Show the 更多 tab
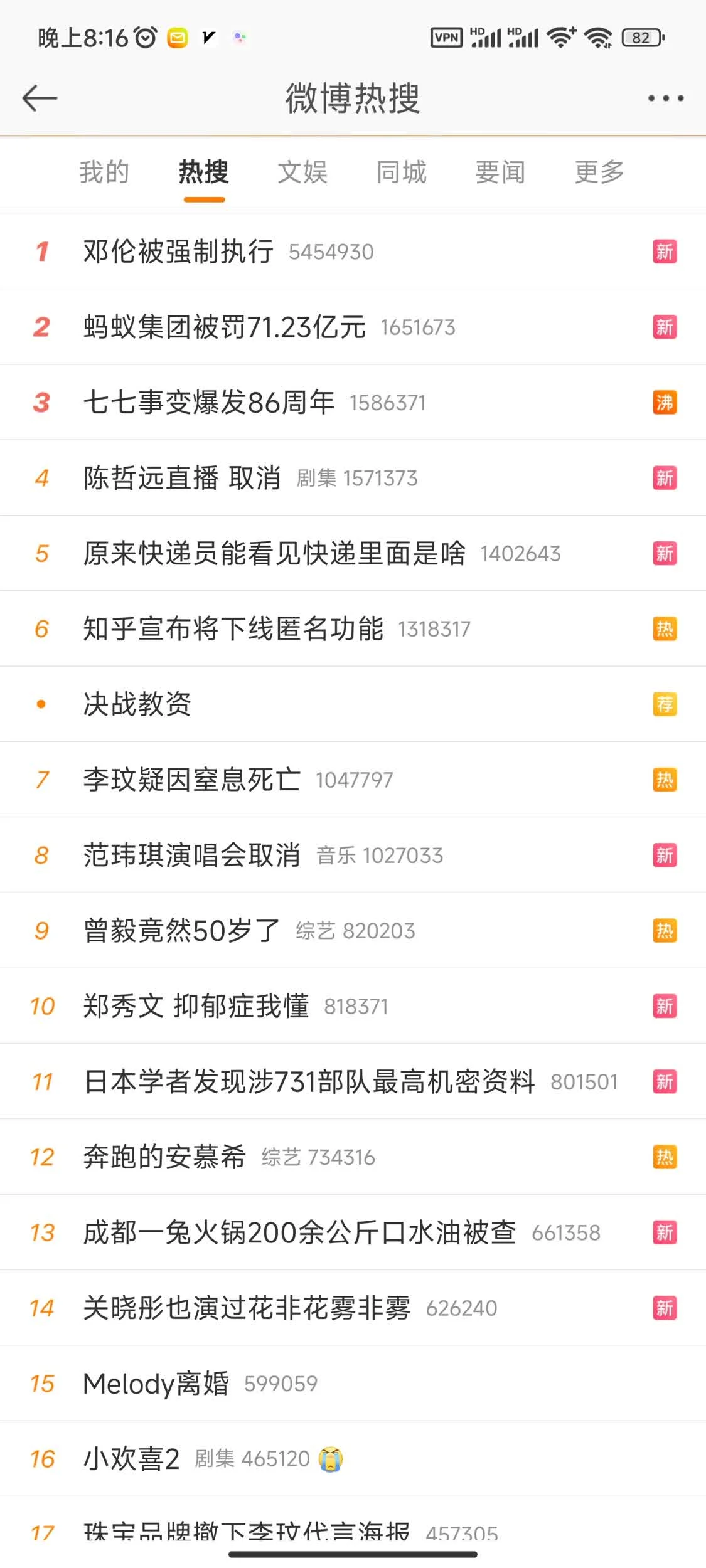Image resolution: width=706 pixels, height=1568 pixels. [x=599, y=172]
